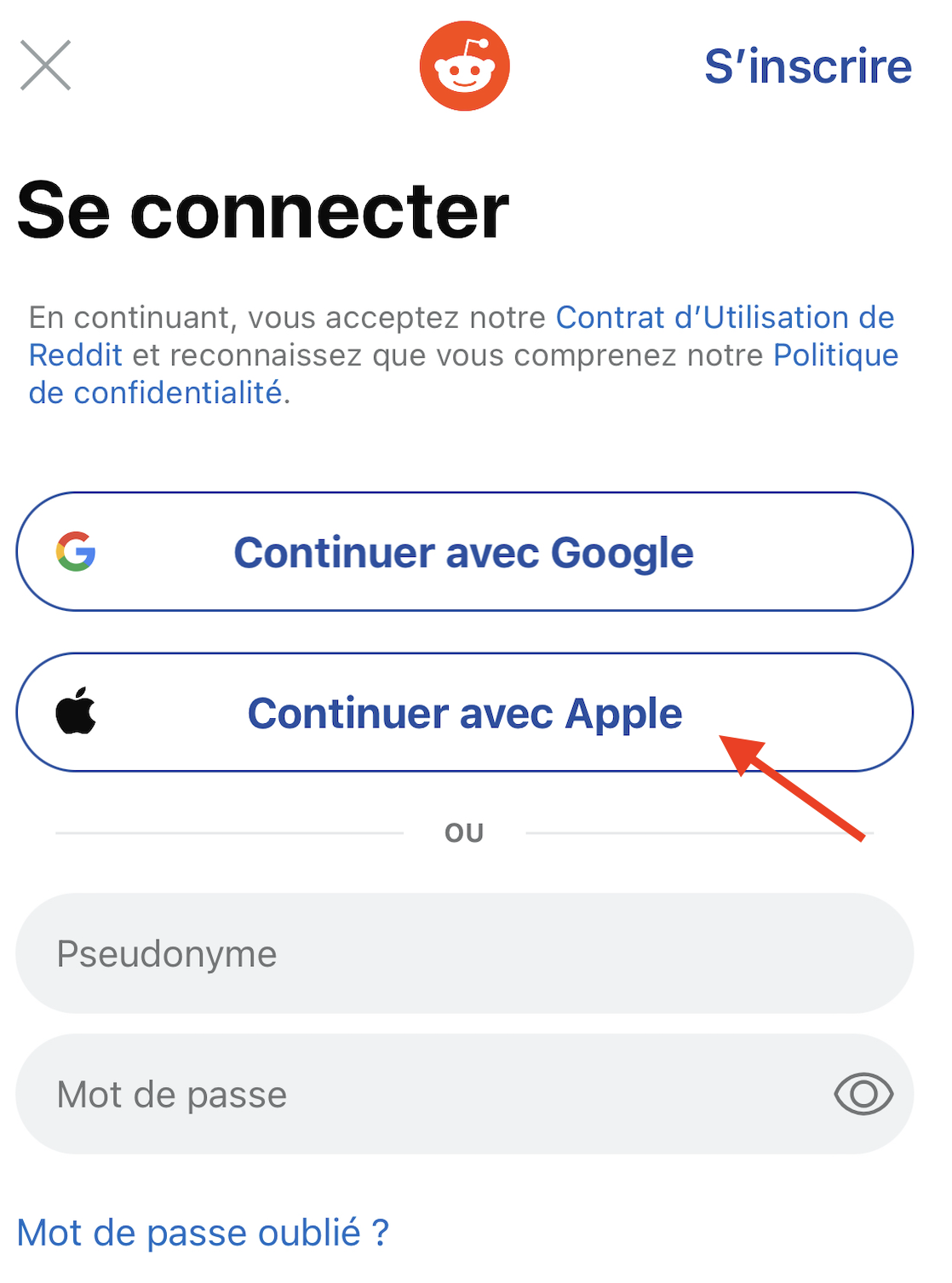Open Contrat d'Utilisation de Reddit link
The image size is (952, 1283).
coord(724,318)
